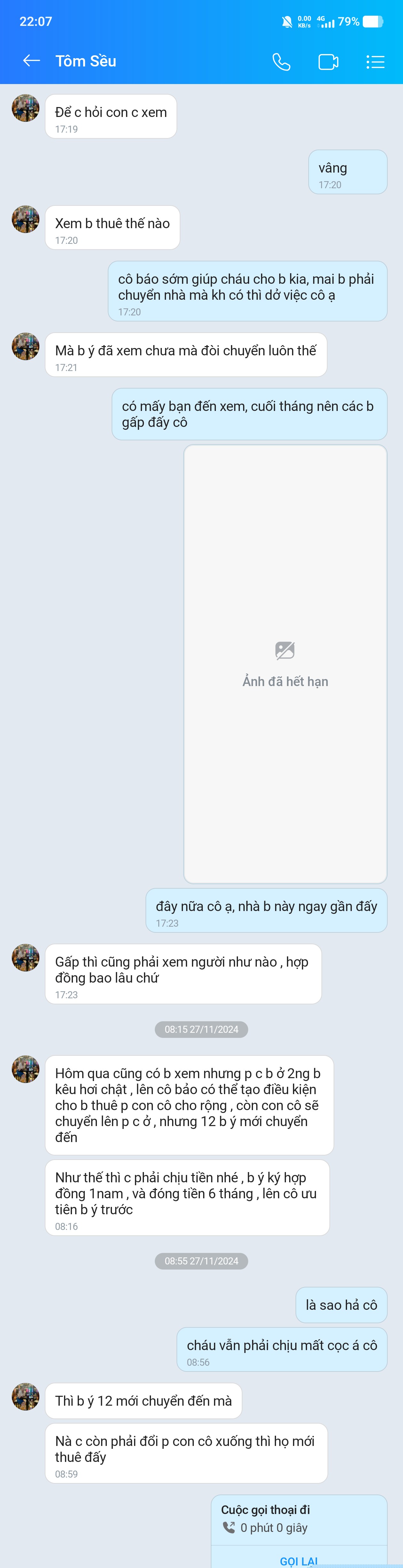Open the chat options menu icon
This screenshot has width=403, height=1568.
pyautogui.click(x=375, y=61)
